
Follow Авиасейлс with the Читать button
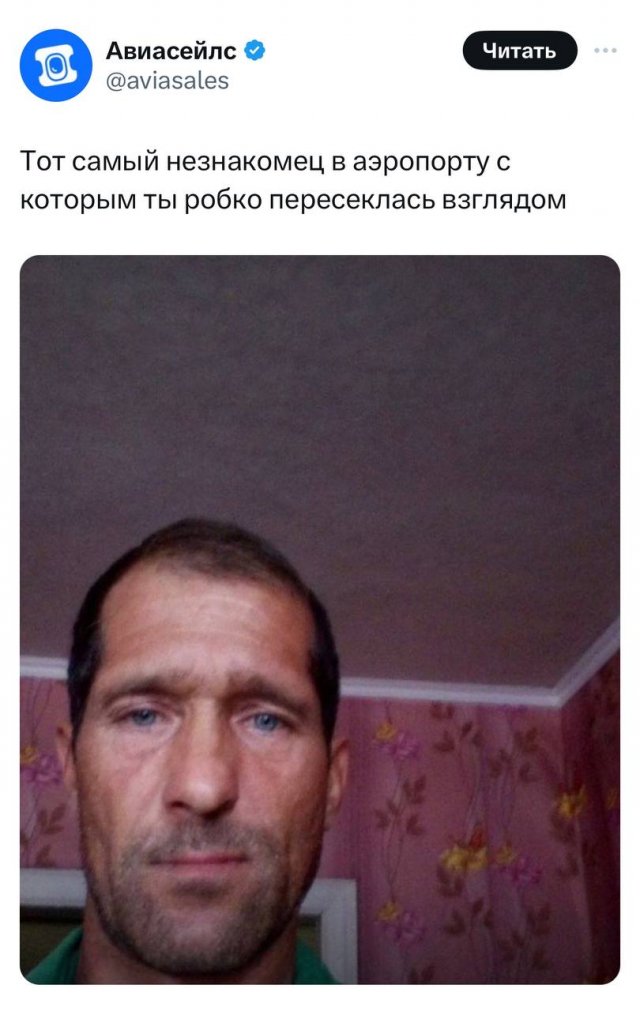coord(519,51)
